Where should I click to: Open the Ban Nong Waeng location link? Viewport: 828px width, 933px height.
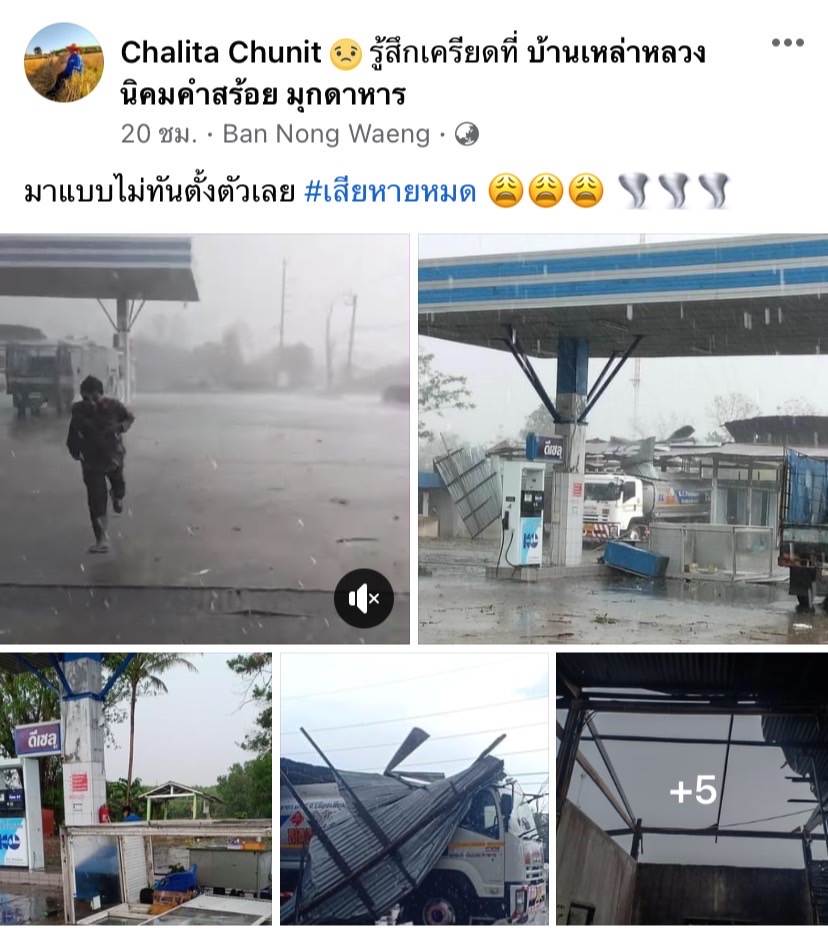pos(326,134)
